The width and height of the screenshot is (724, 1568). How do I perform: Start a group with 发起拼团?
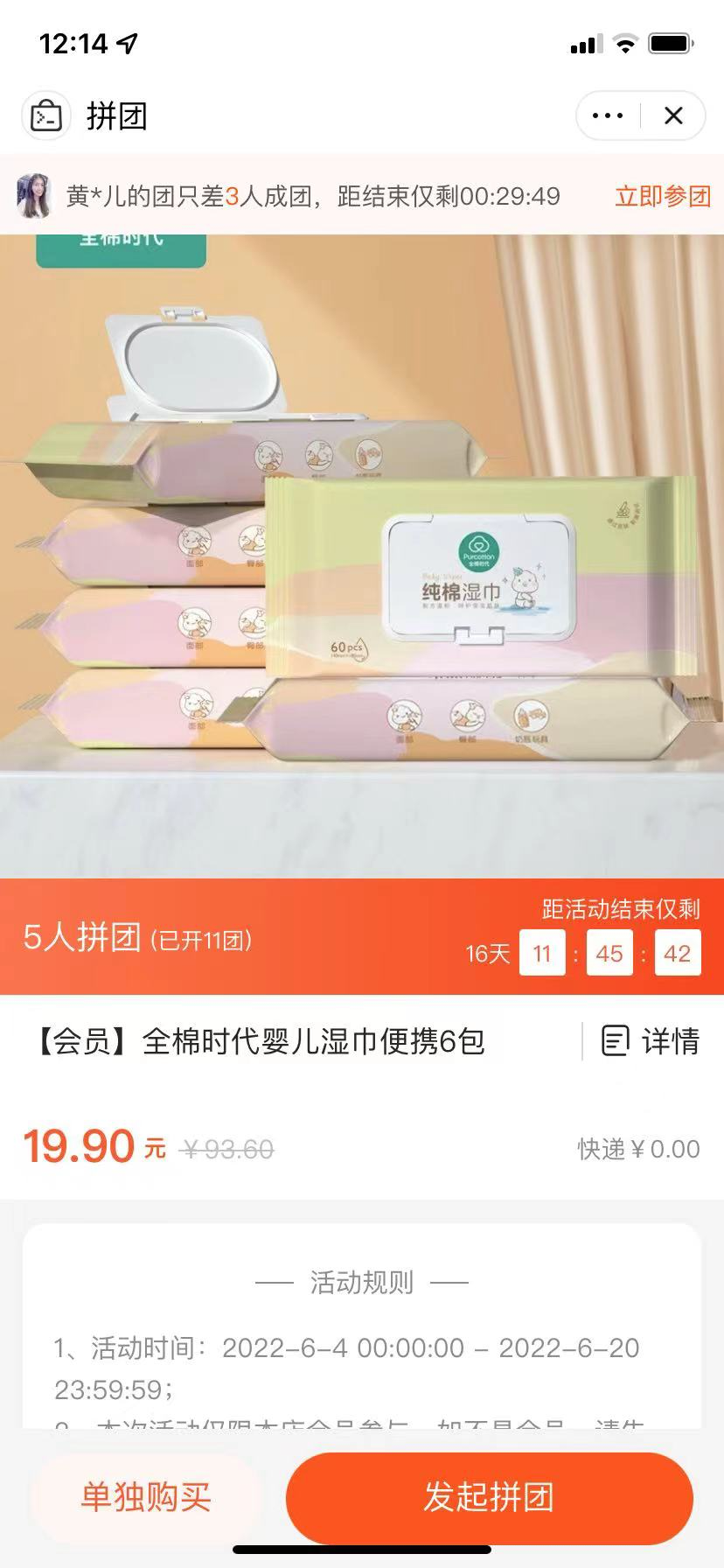pos(489,1496)
